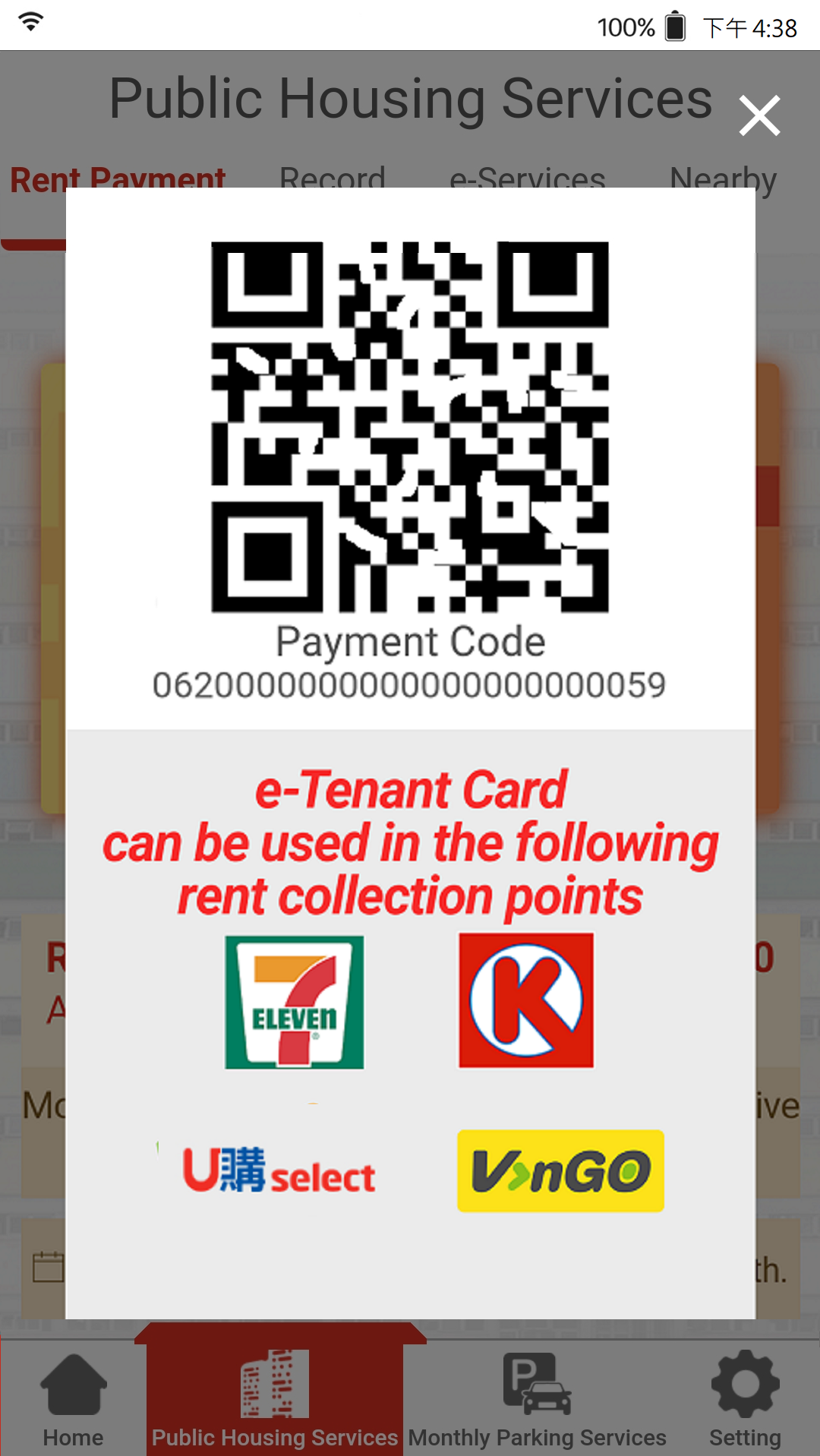This screenshot has height=1456, width=820.
Task: Open the Setting tab
Action: 745,1400
